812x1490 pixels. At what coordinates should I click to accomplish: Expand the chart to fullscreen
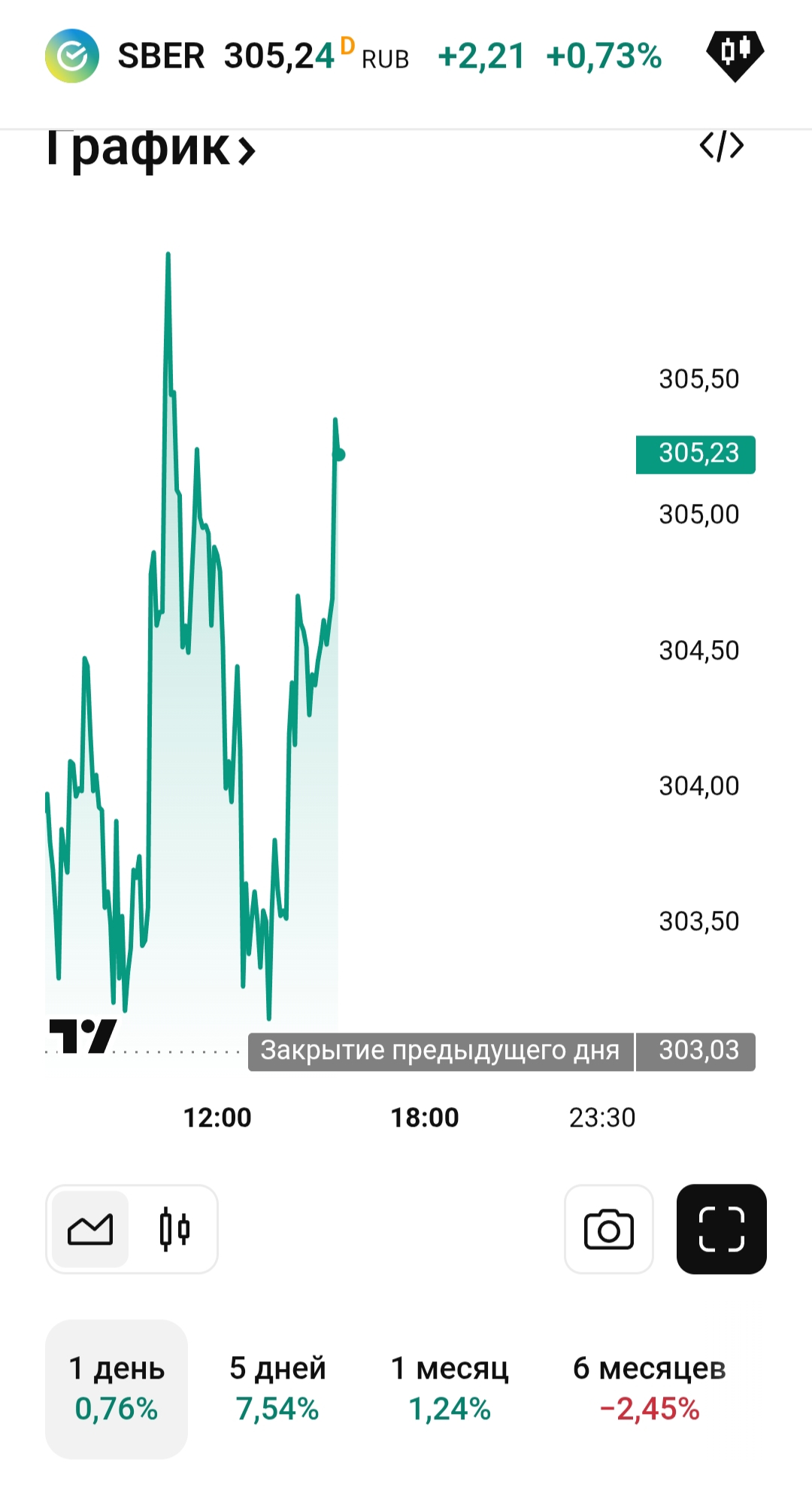point(721,1230)
